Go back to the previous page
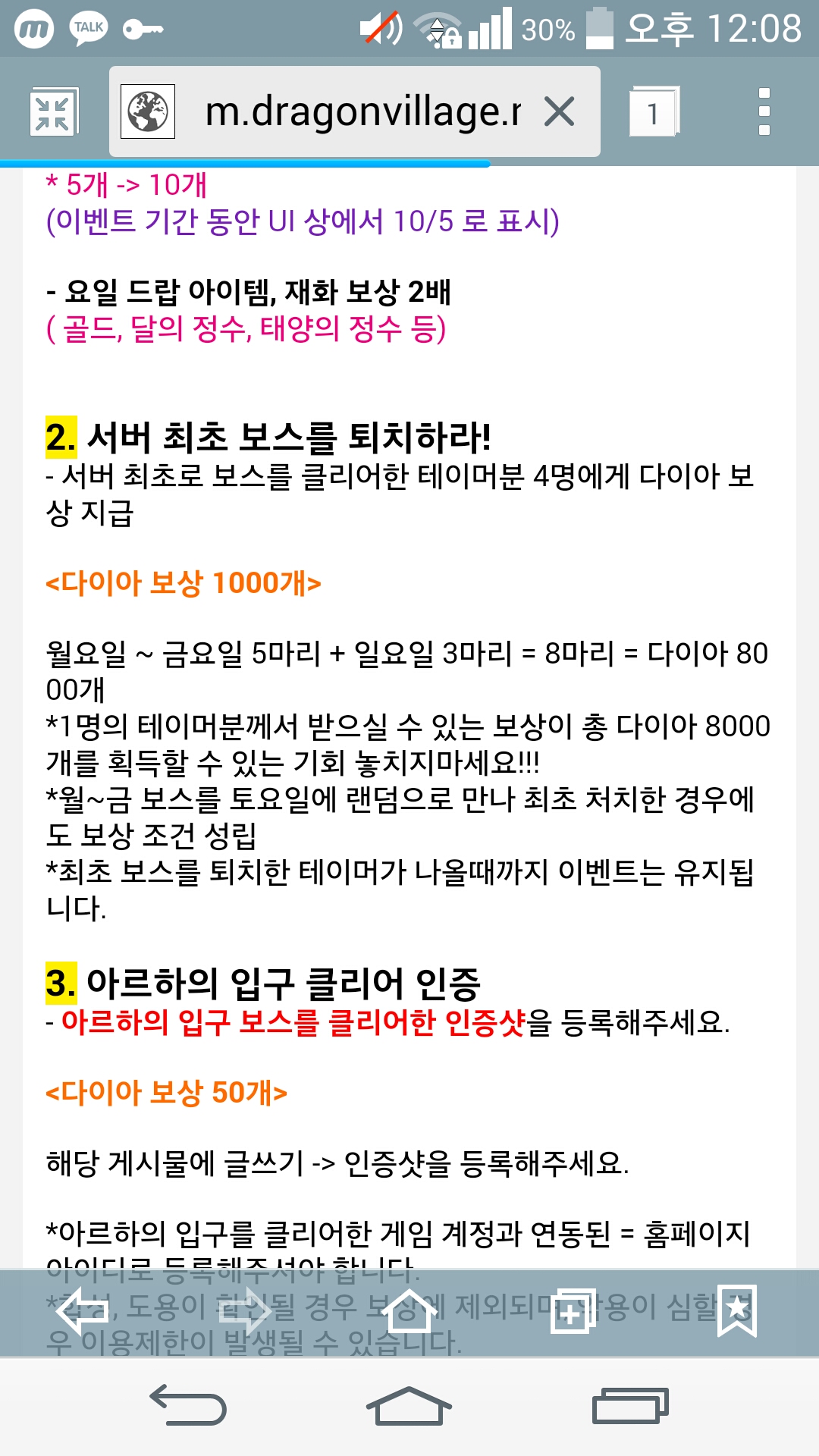The width and height of the screenshot is (819, 1456). (x=82, y=1310)
